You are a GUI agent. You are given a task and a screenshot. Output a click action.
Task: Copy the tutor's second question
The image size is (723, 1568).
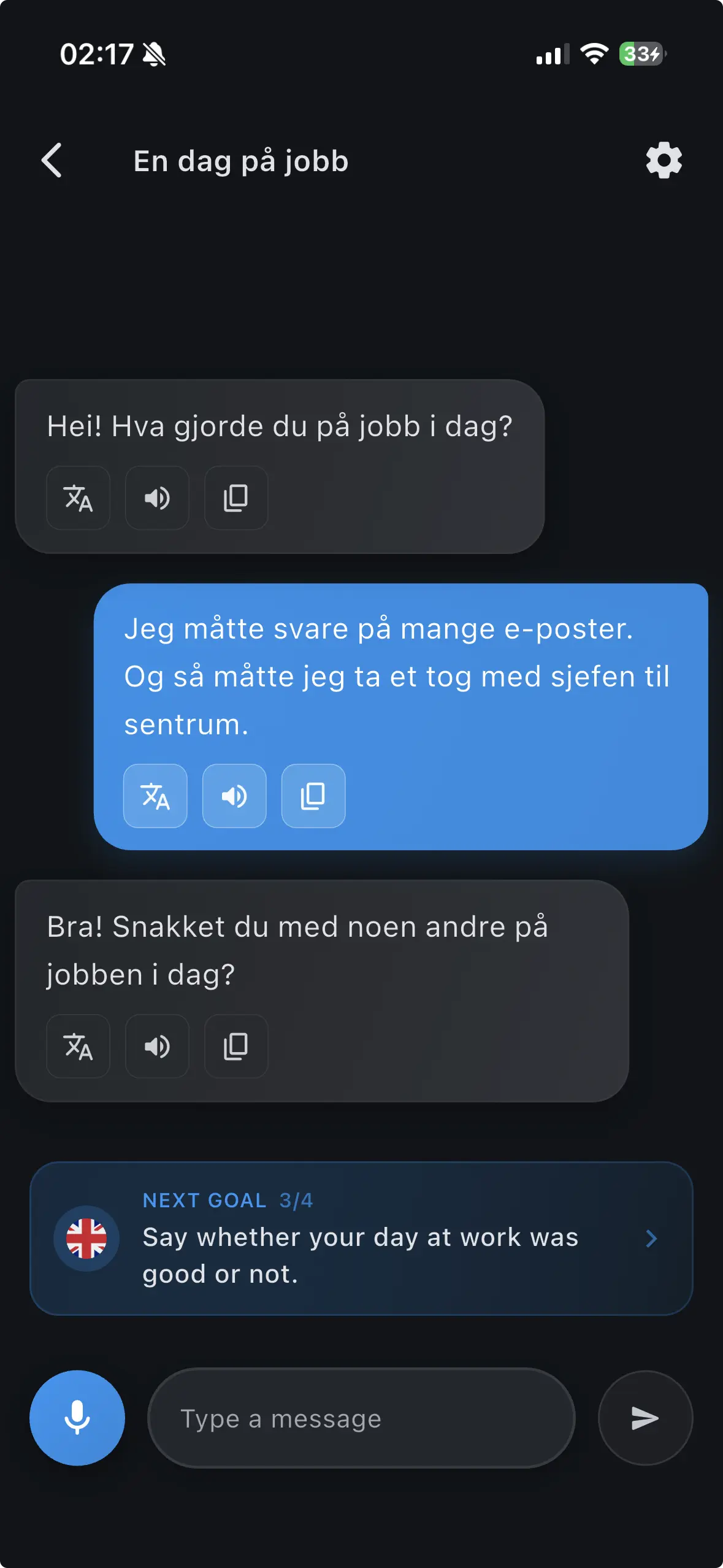[235, 1047]
